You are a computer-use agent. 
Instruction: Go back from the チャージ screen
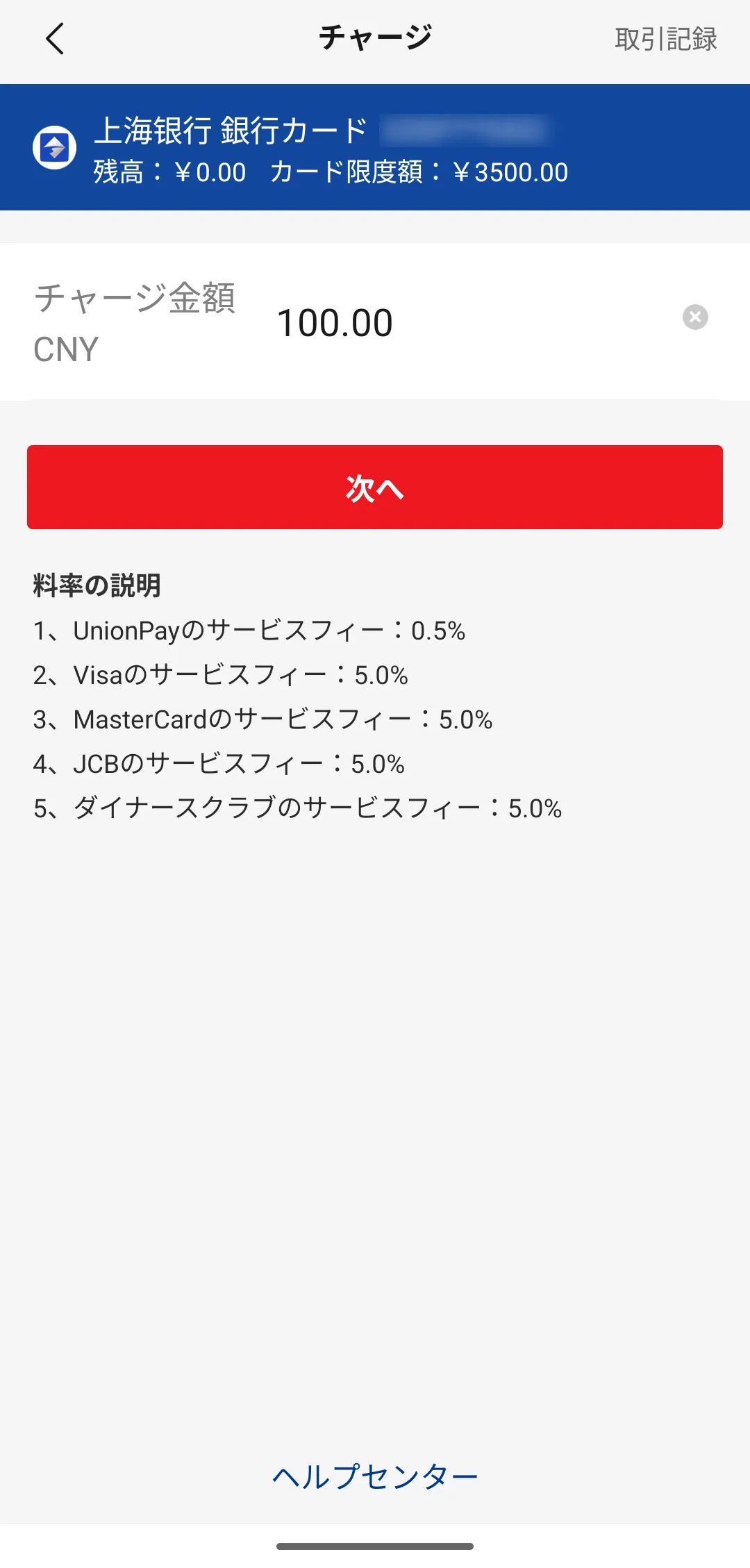(54, 39)
